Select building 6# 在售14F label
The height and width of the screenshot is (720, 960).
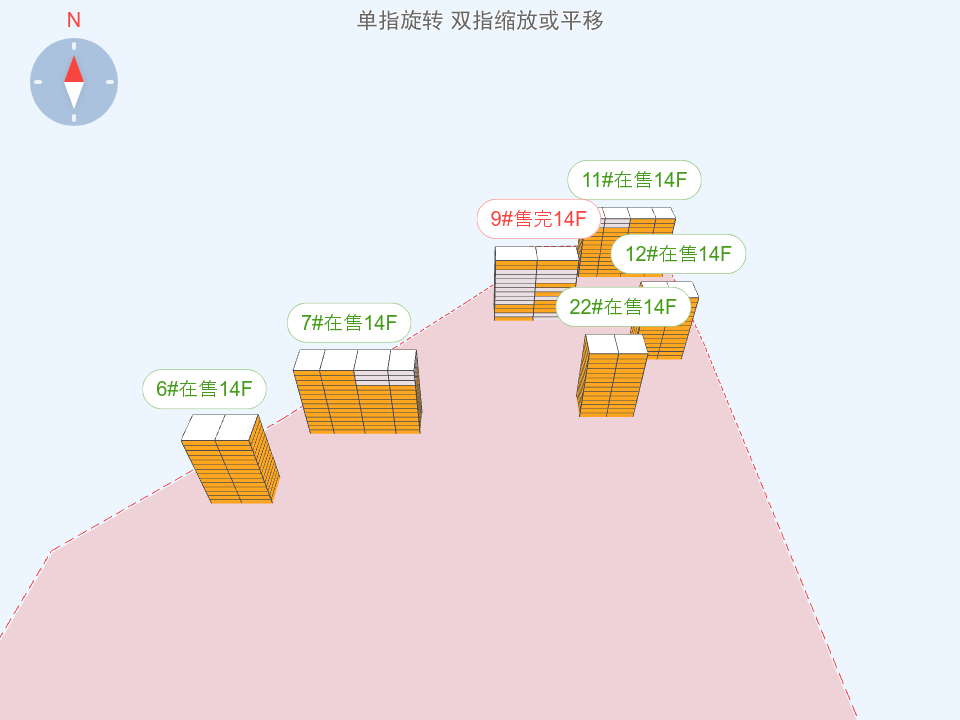pos(204,389)
